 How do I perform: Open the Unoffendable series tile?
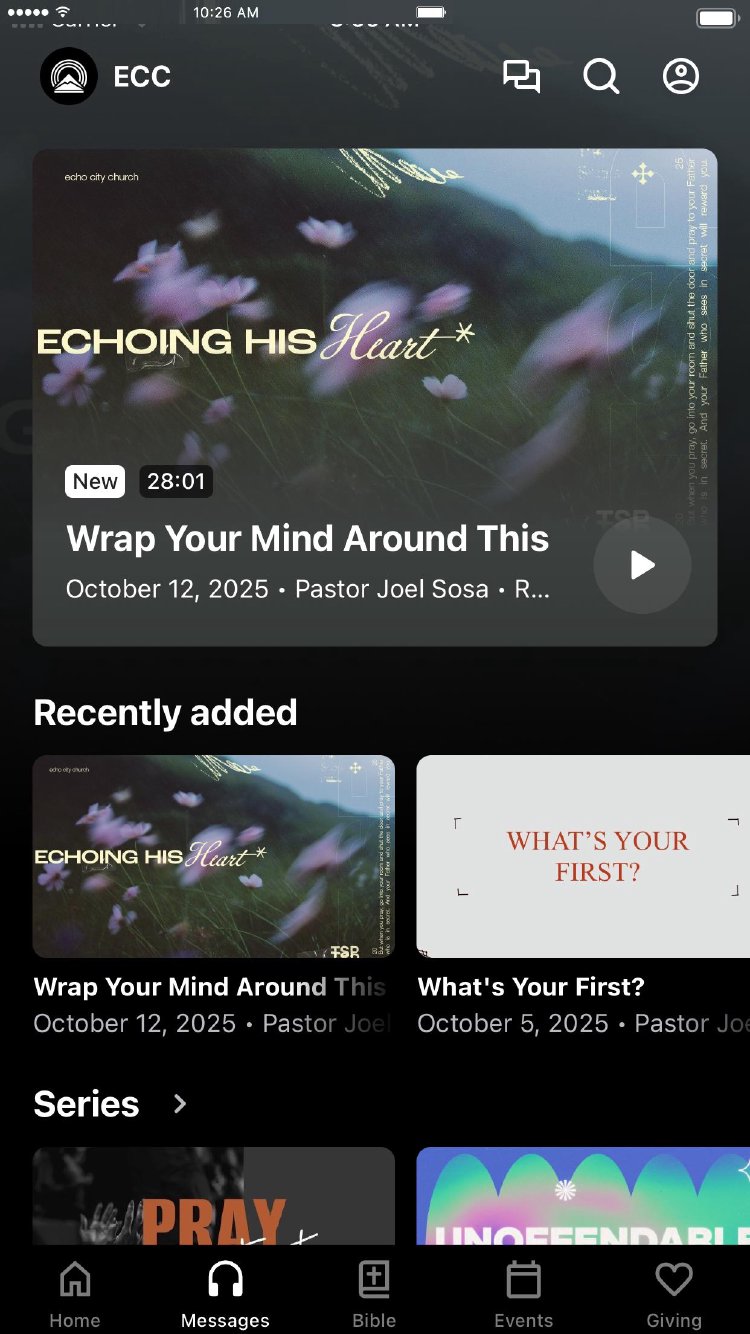click(583, 1196)
